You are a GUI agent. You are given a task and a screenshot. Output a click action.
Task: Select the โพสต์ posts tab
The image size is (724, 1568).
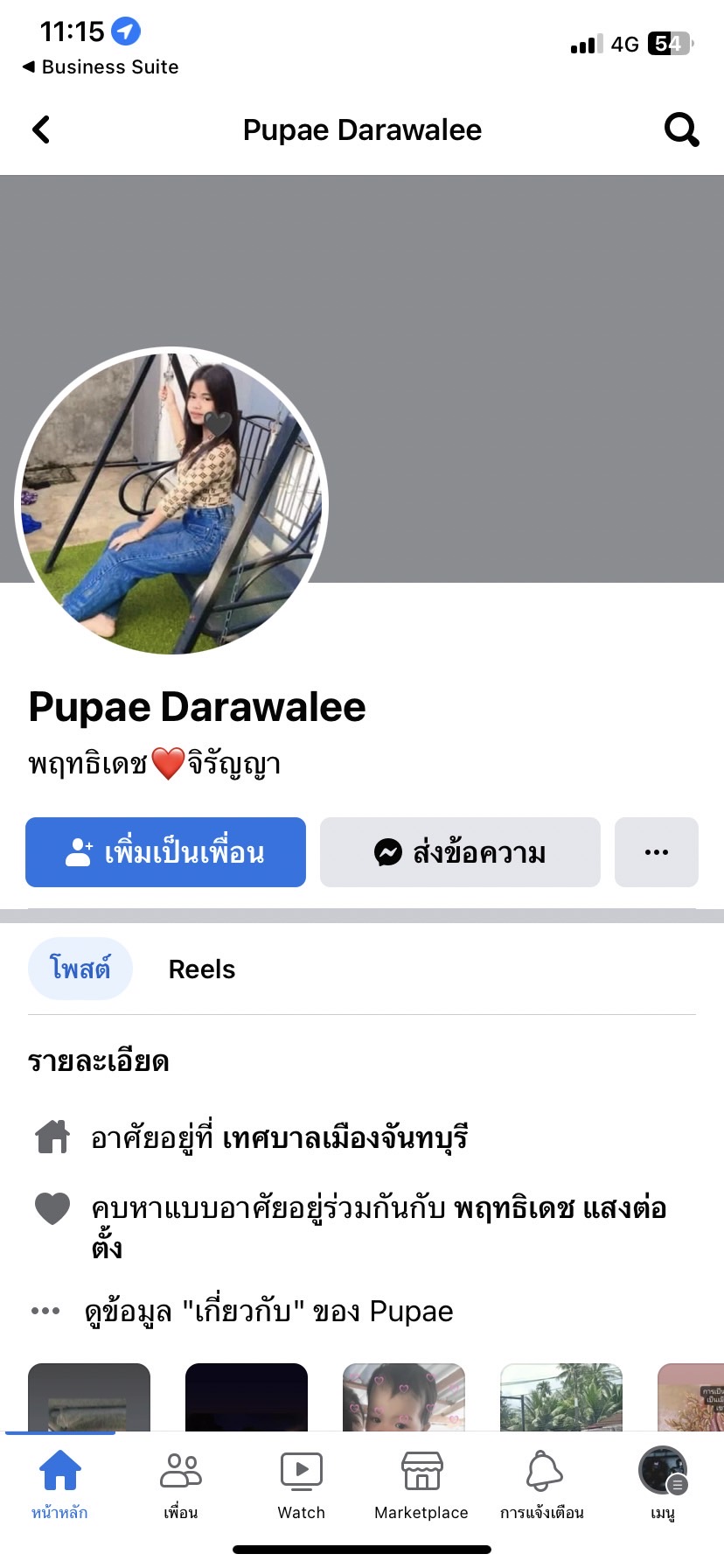click(x=80, y=969)
